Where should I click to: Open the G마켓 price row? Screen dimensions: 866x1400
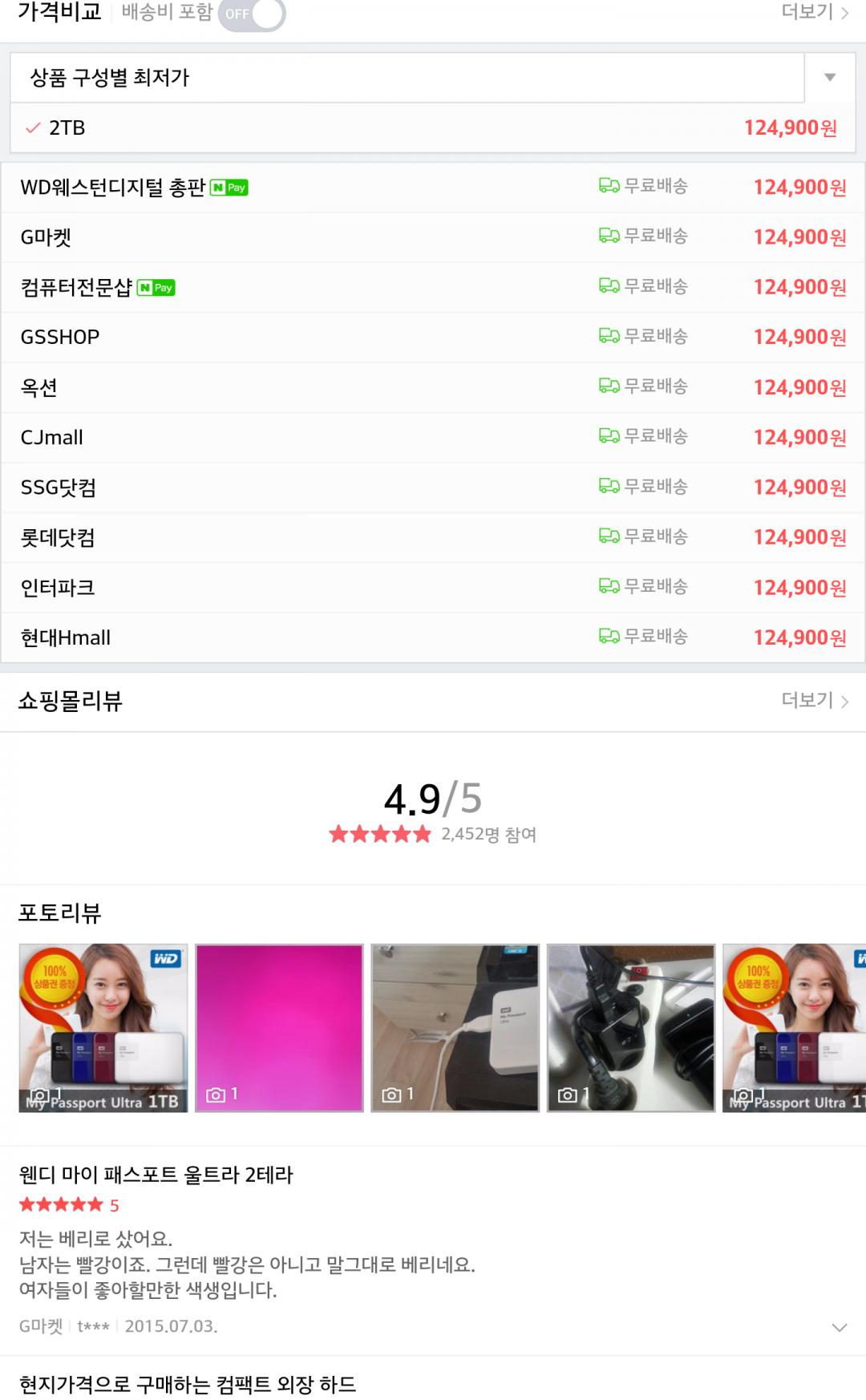click(x=433, y=237)
